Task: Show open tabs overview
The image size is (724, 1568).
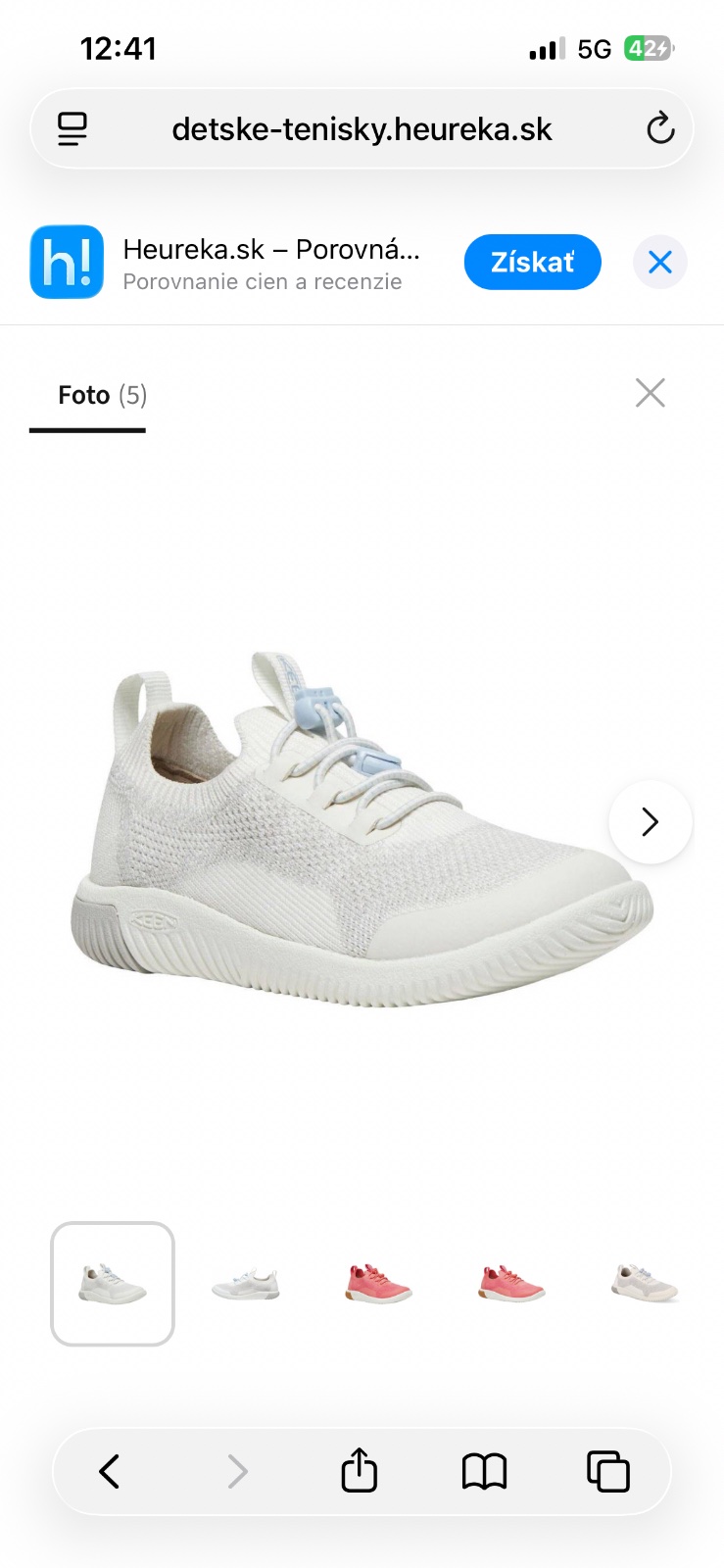Action: (x=607, y=1471)
